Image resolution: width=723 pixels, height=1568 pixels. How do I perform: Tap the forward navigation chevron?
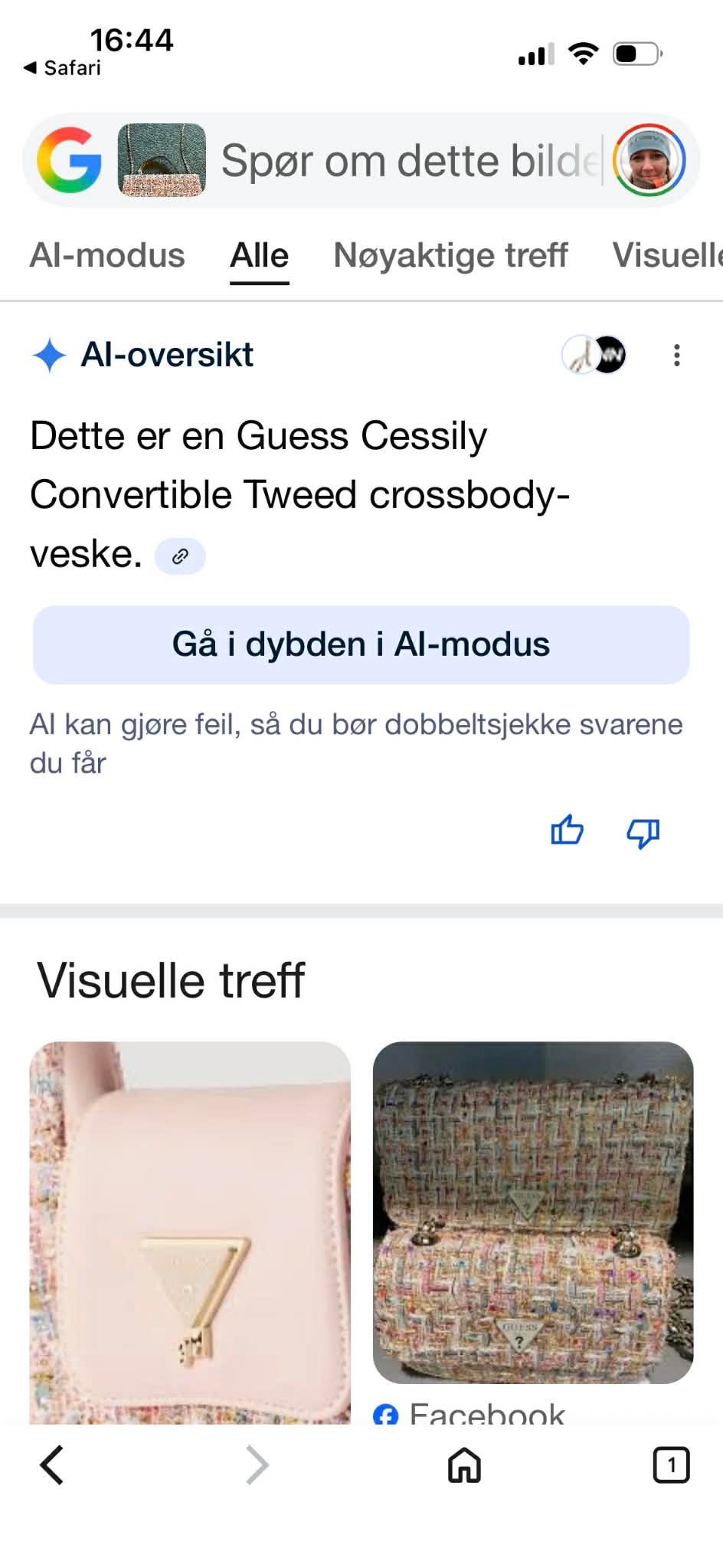point(257,1465)
